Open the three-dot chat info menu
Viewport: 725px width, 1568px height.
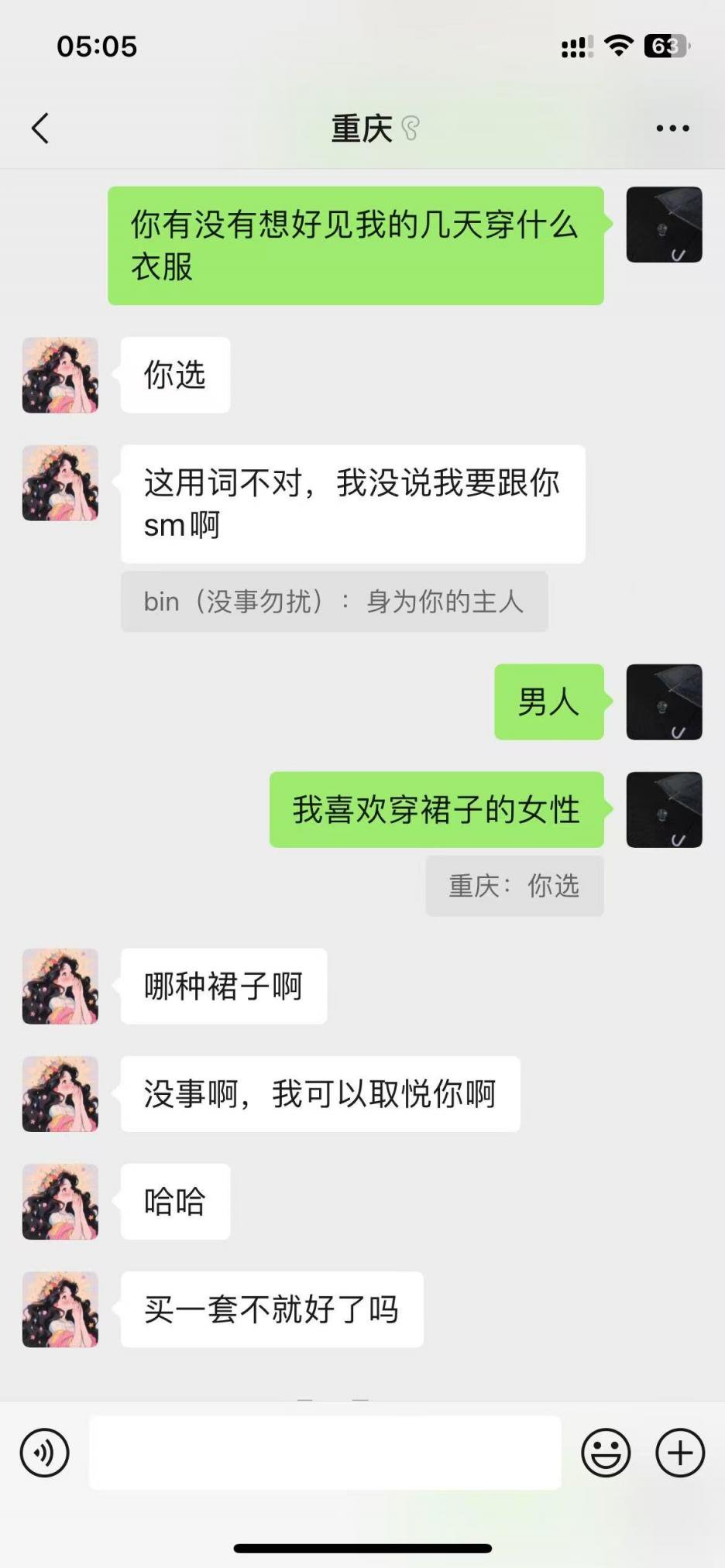[x=672, y=129]
